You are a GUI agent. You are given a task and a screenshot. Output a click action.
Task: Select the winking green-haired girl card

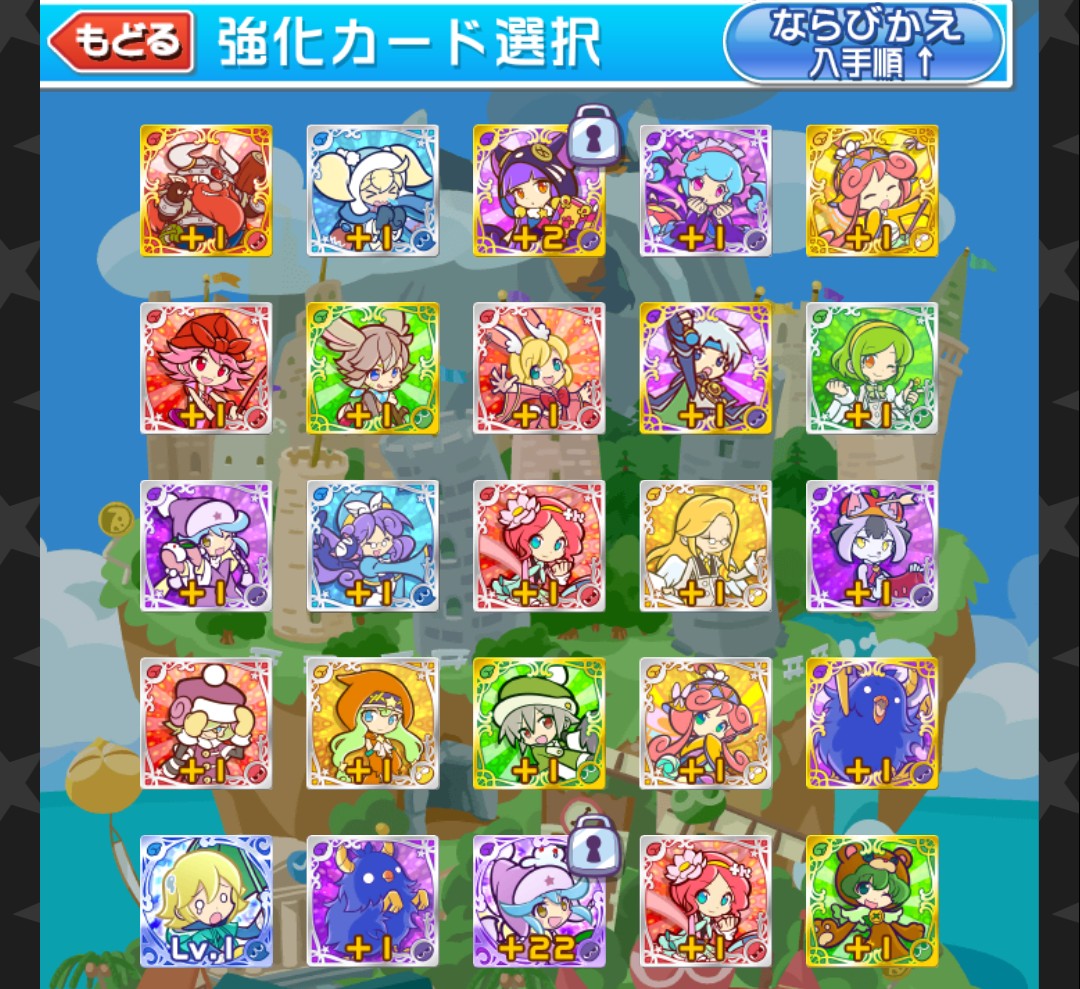point(872,368)
